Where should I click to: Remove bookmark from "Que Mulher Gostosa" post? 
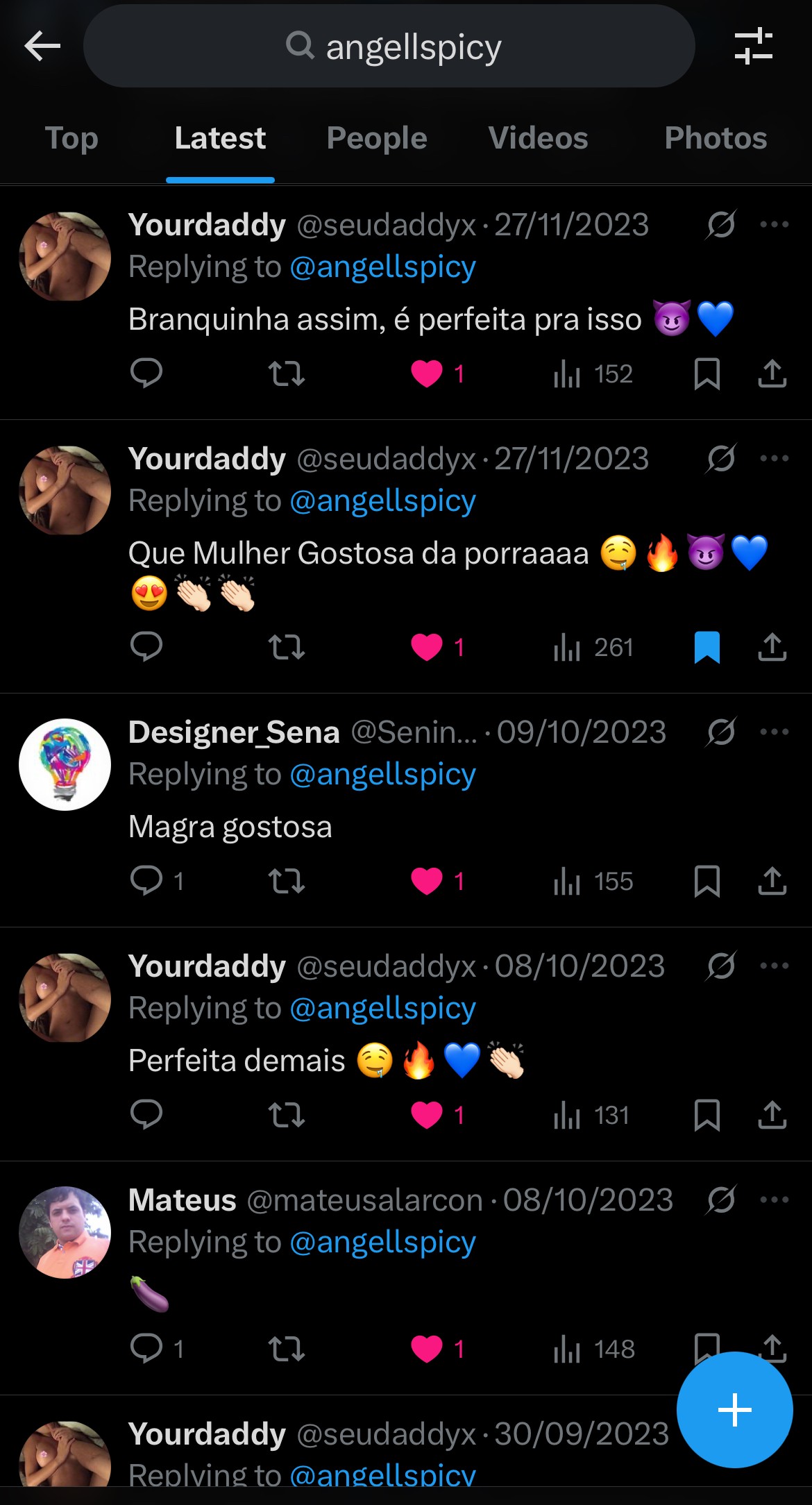[x=707, y=647]
